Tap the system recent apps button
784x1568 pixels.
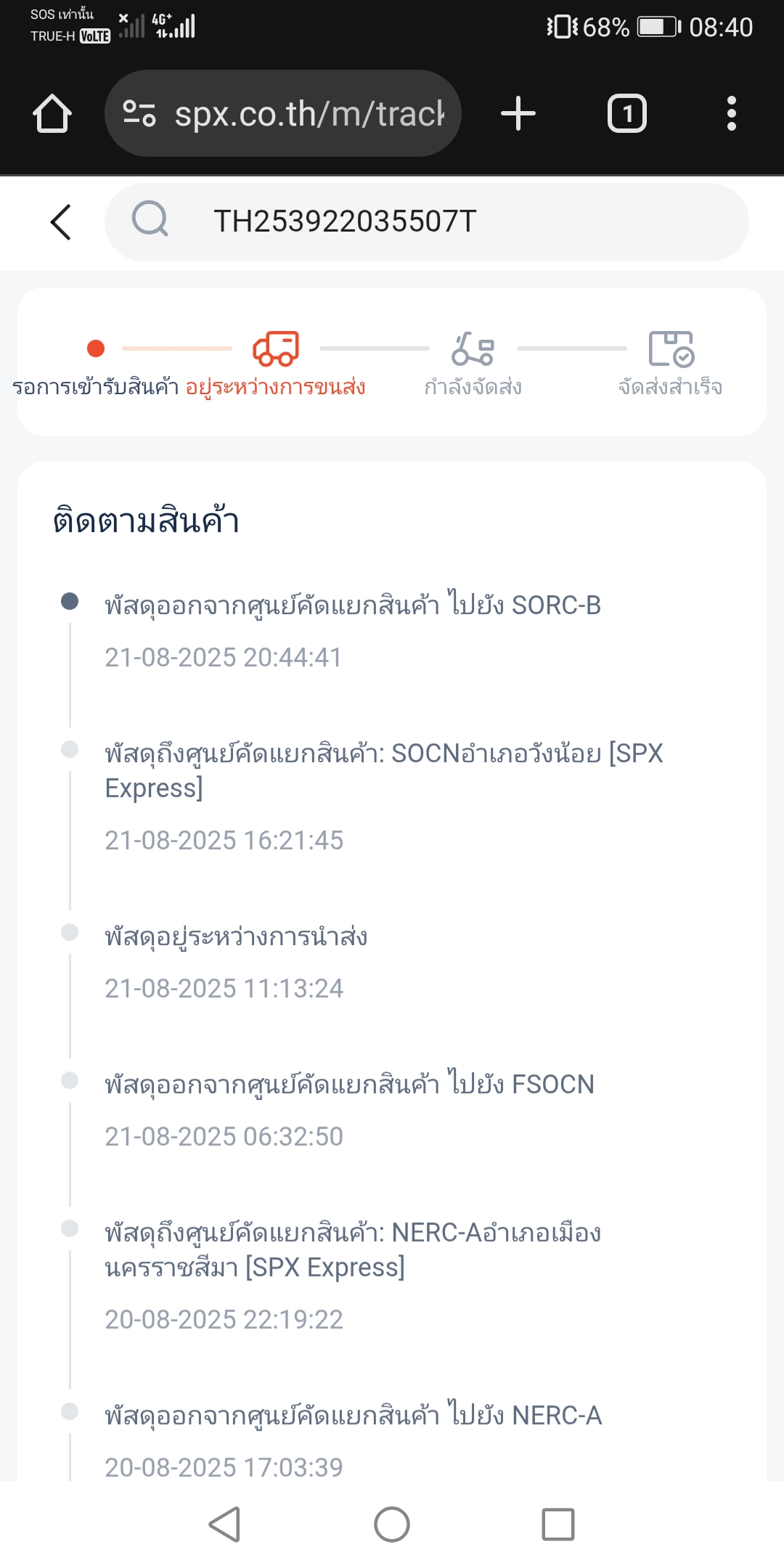(x=558, y=1524)
